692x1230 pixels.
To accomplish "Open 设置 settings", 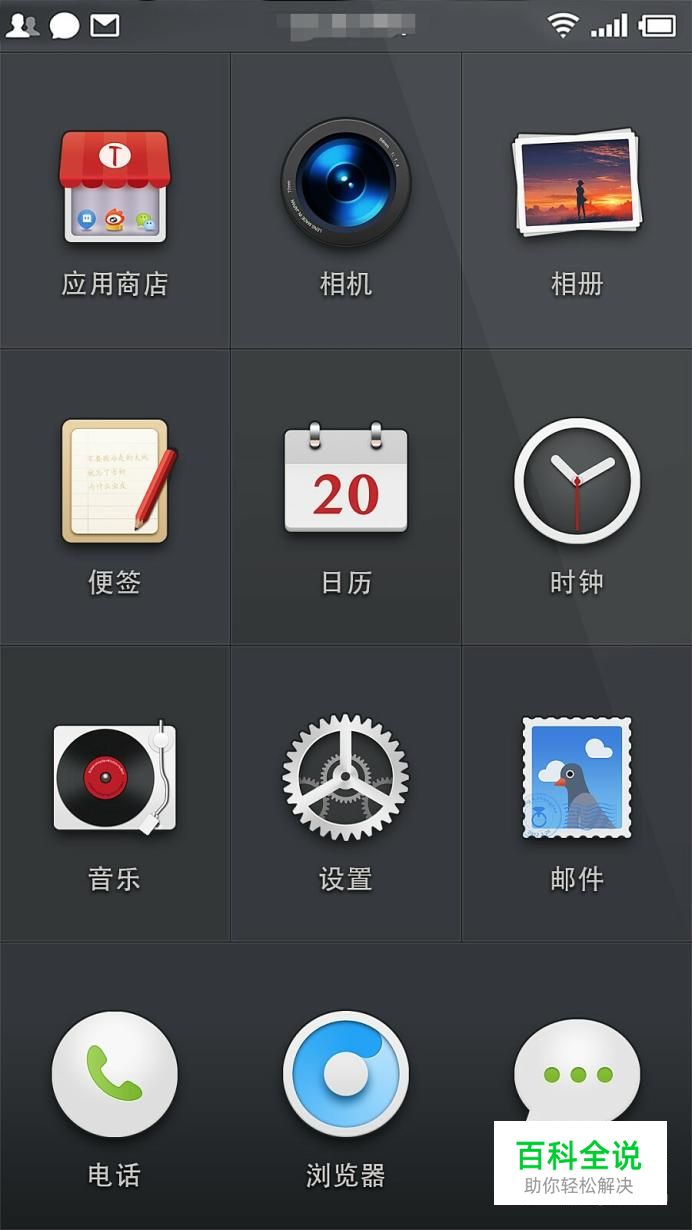I will click(x=346, y=777).
